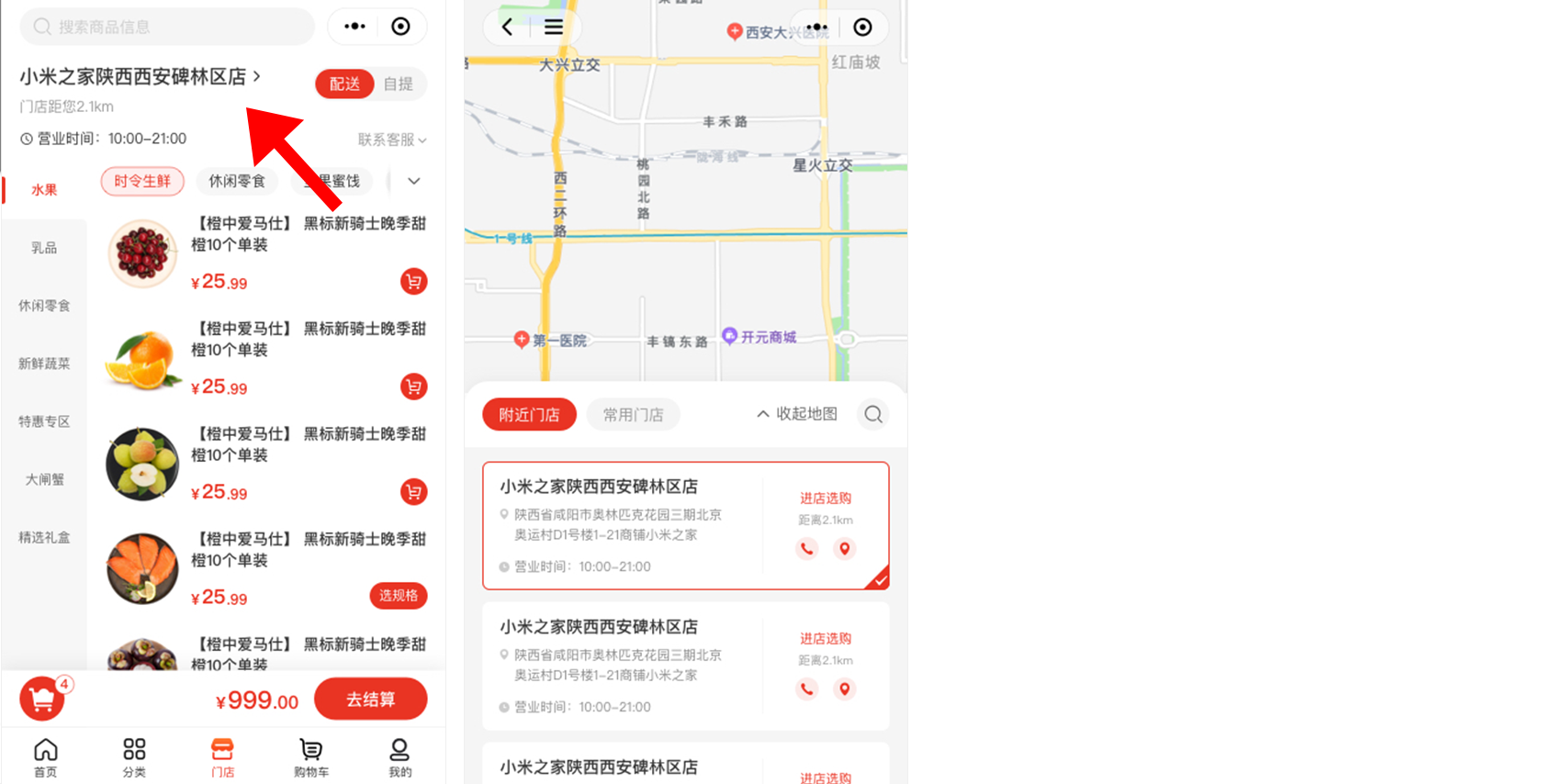Select the 时令生鲜 chip
Image resolution: width=1552 pixels, height=784 pixels.
coord(142,181)
